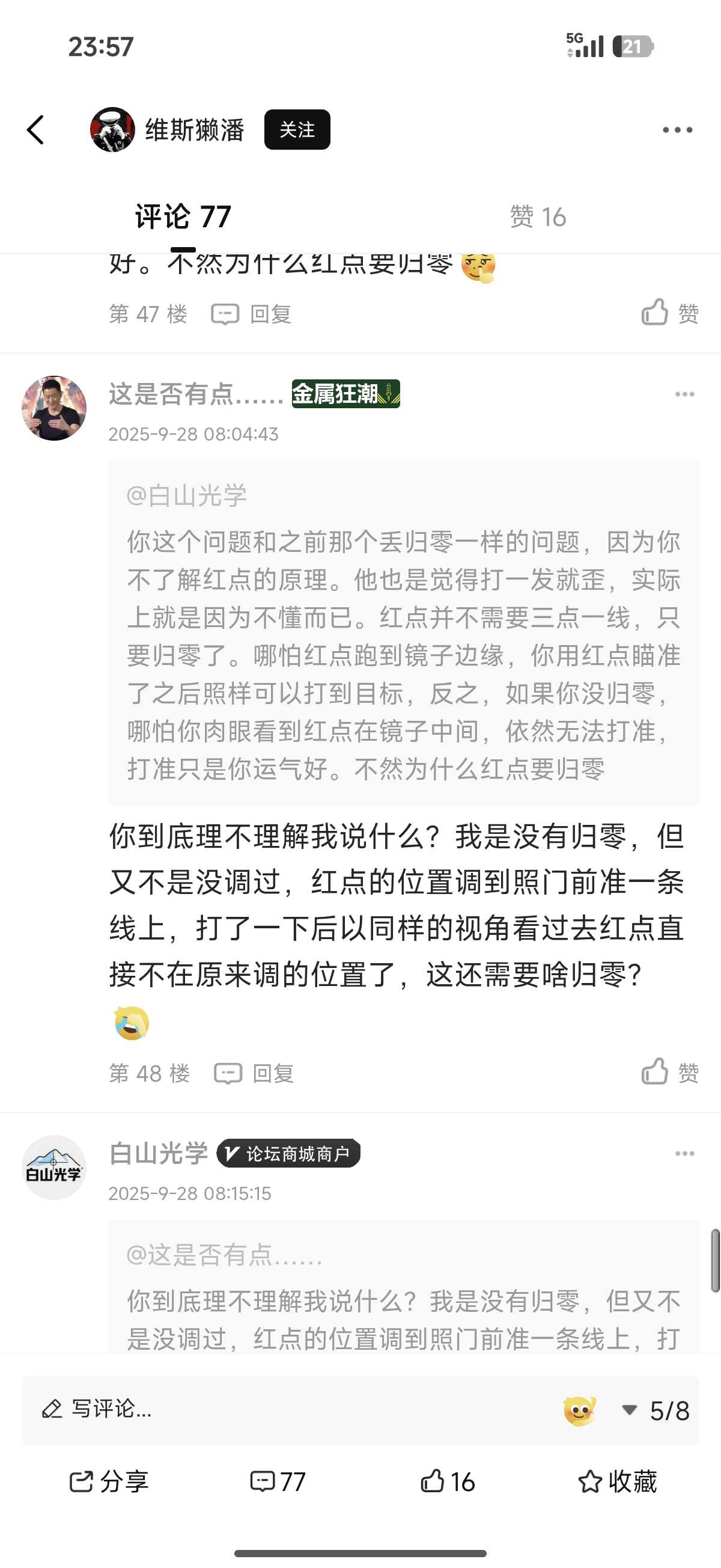Reply to the 第 48 楼 comment
The width and height of the screenshot is (721, 1568).
coord(254,1073)
